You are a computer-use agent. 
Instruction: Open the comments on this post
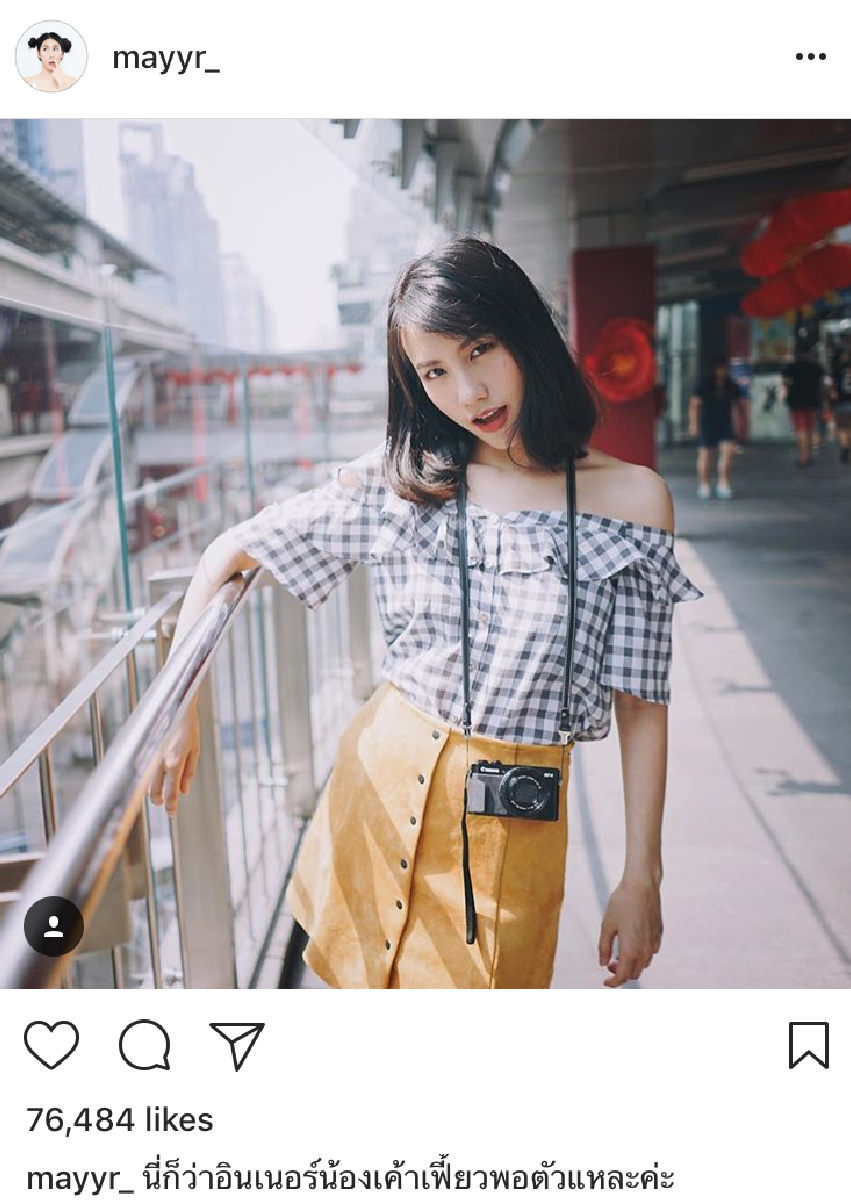[144, 1045]
